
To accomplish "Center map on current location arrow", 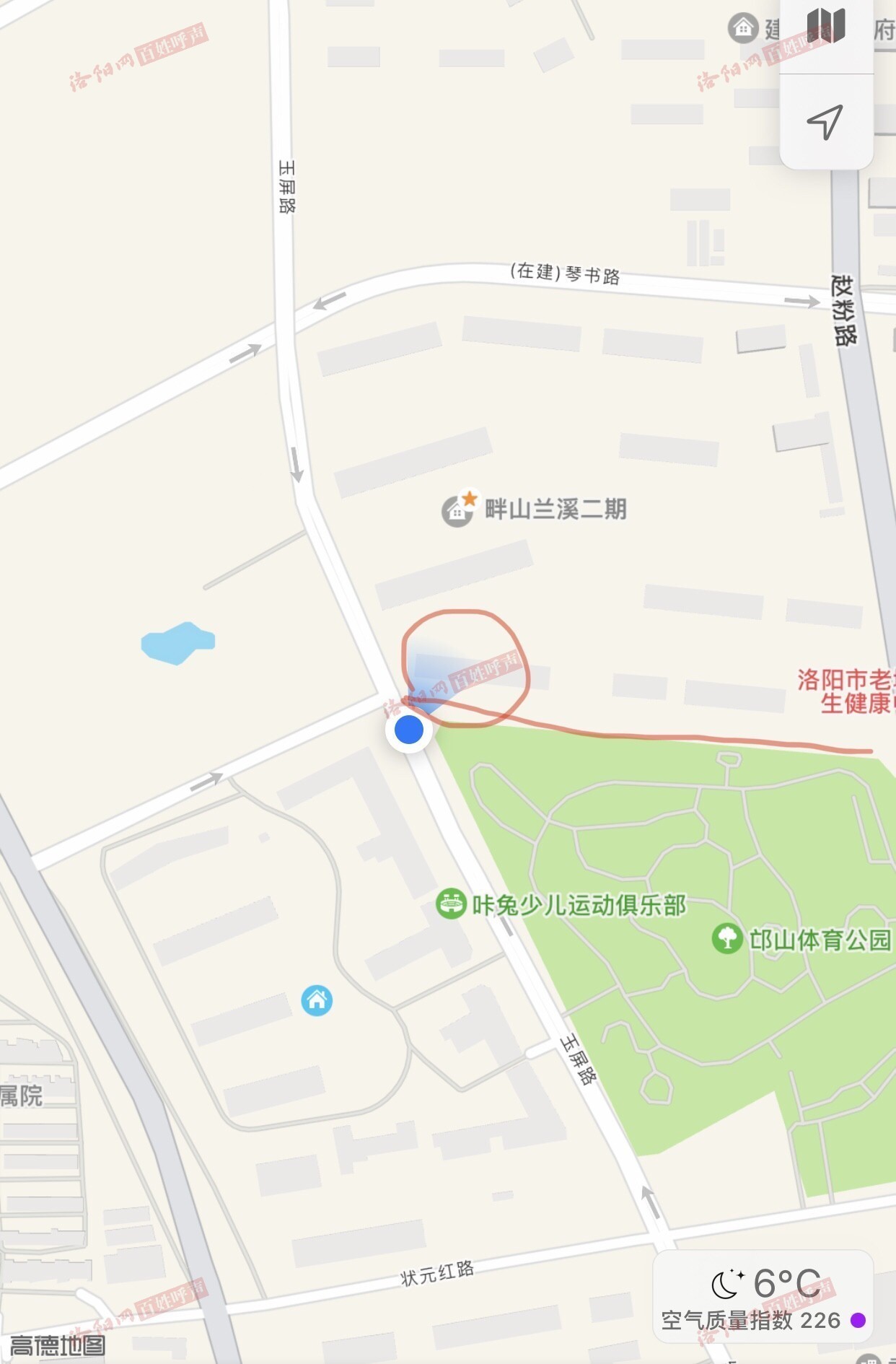I will [x=825, y=122].
